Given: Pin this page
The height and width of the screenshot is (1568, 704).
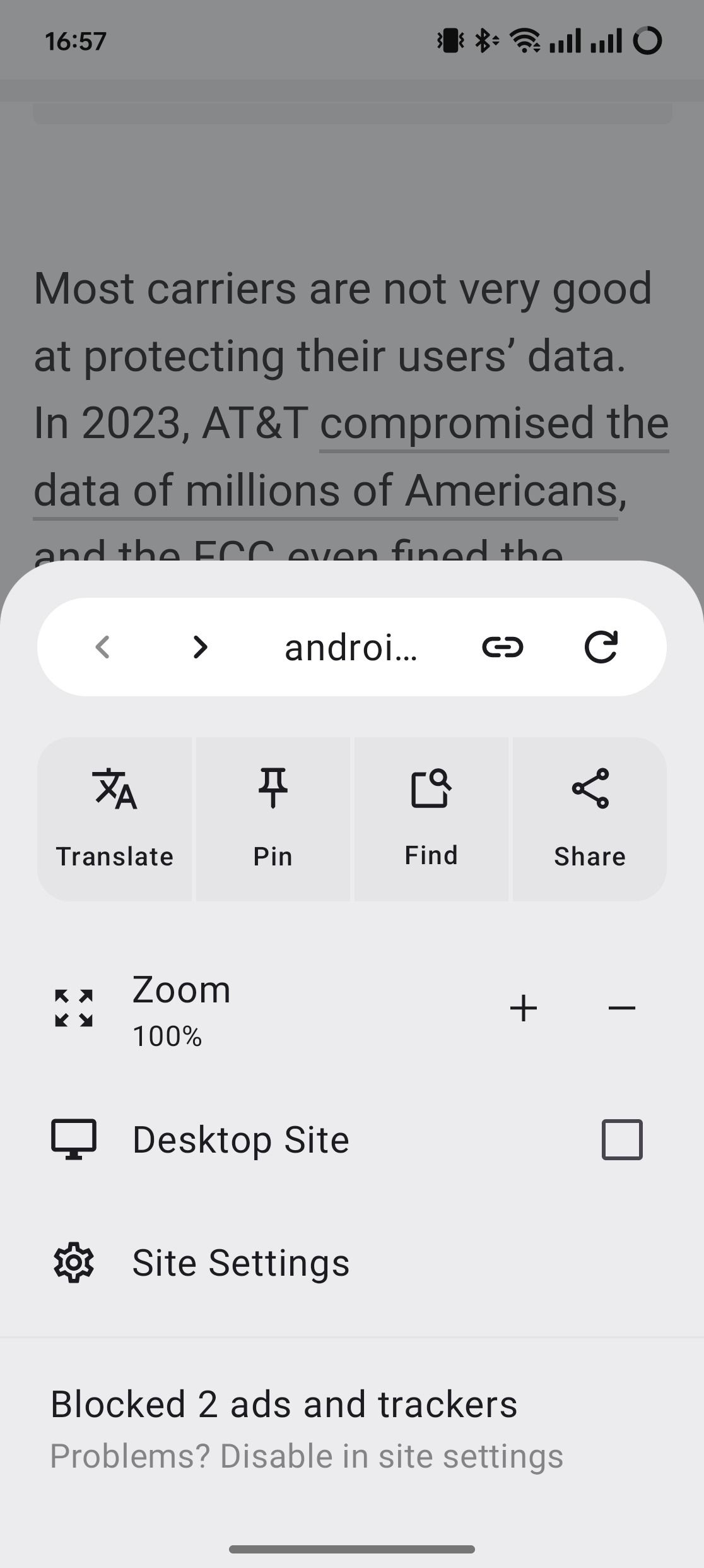Looking at the screenshot, I should (x=273, y=819).
